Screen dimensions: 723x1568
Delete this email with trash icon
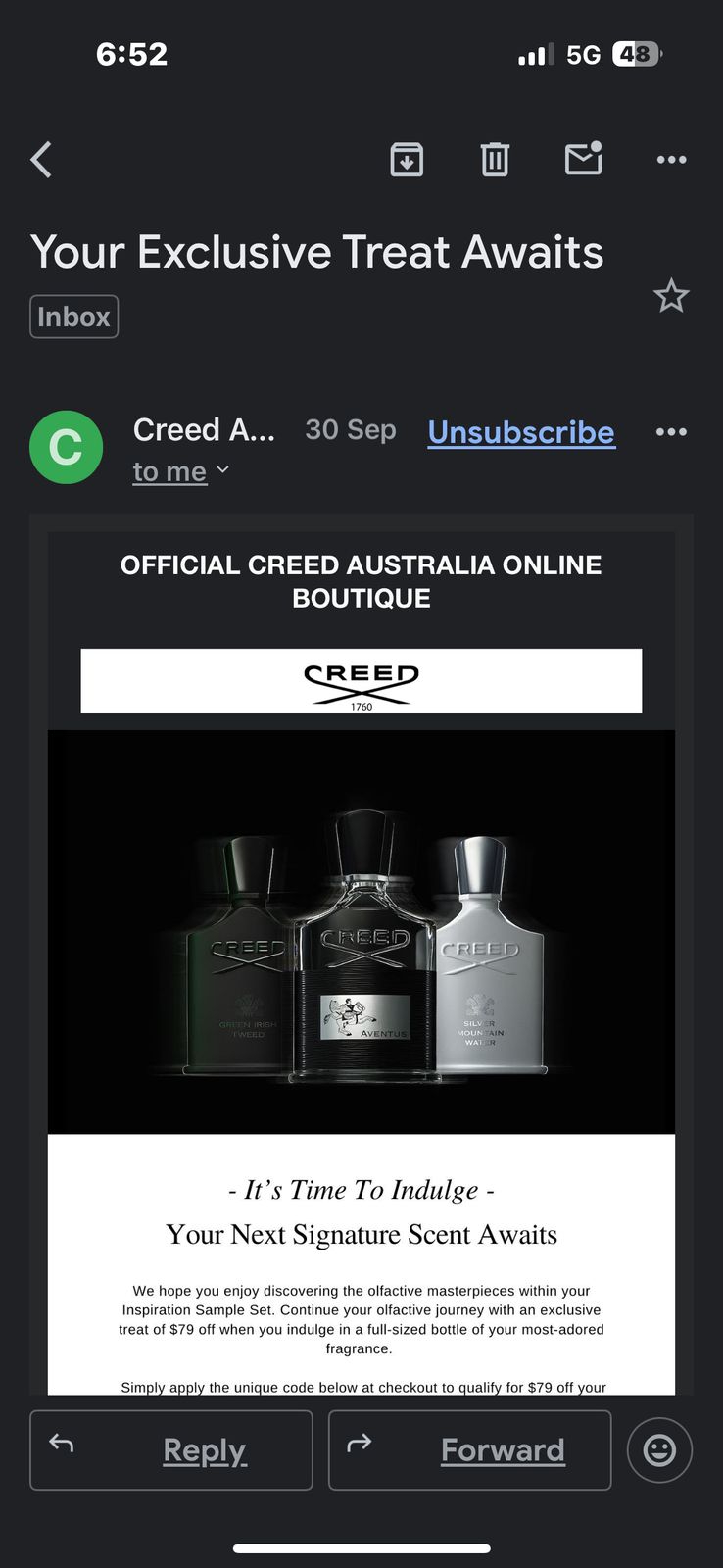(x=495, y=159)
